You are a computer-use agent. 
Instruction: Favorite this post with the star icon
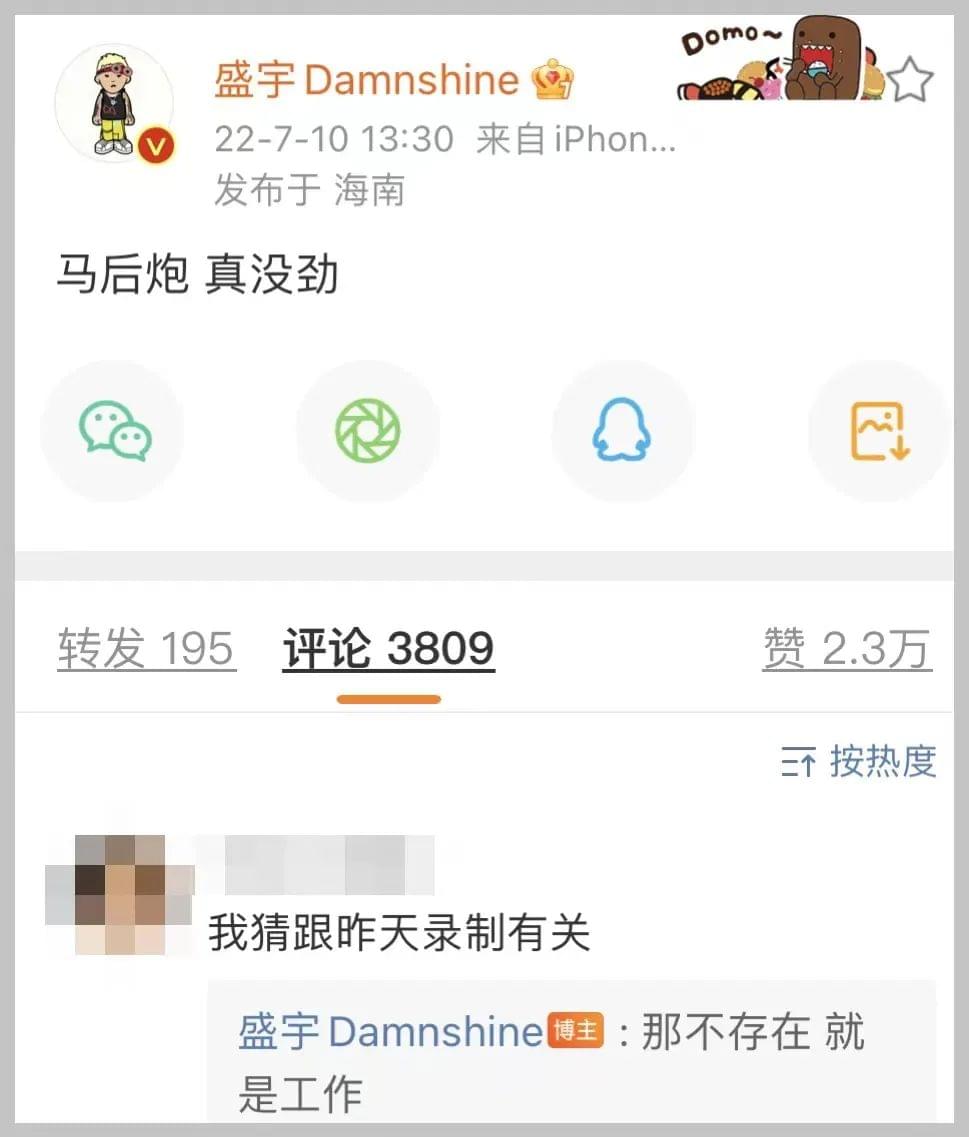[909, 82]
